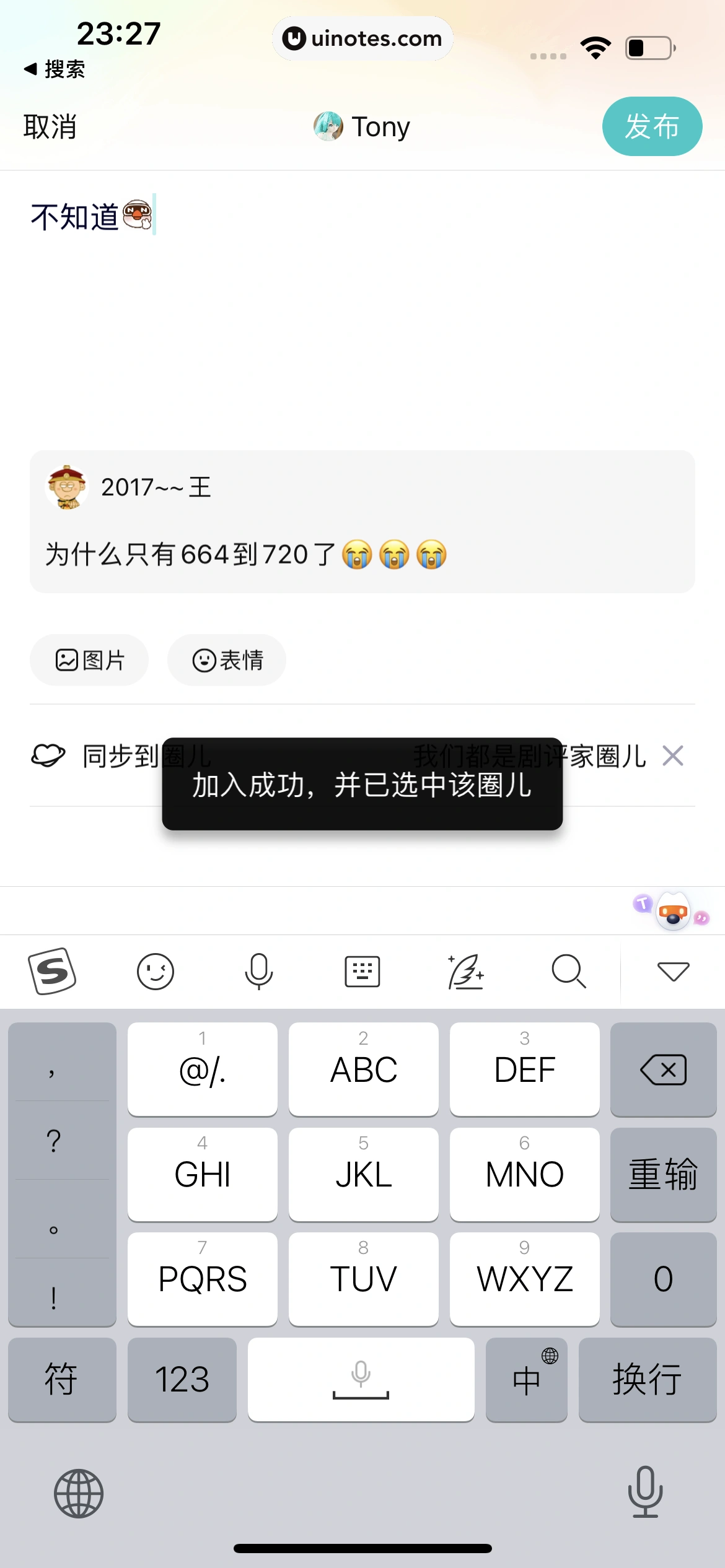Open the 符 symbols keyboard
The image size is (725, 1568).
tap(61, 1380)
